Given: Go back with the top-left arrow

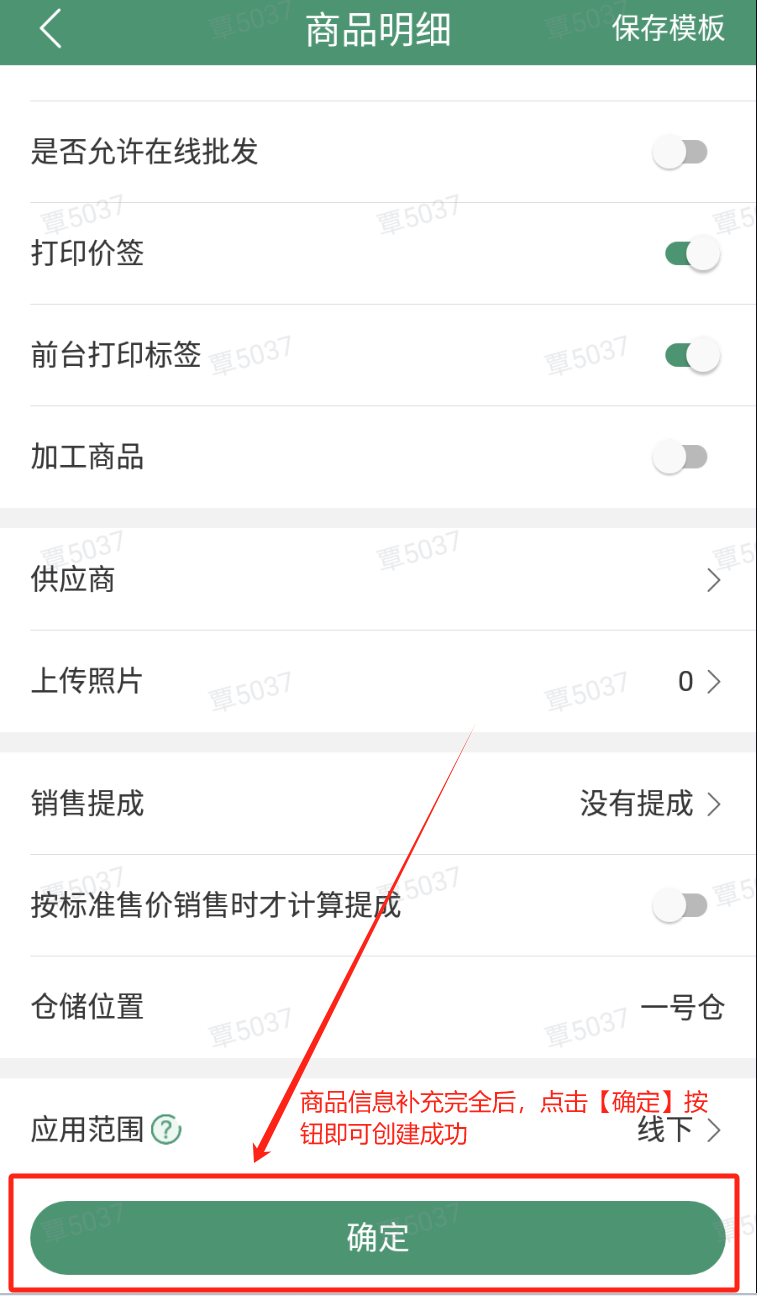Looking at the screenshot, I should point(50,29).
